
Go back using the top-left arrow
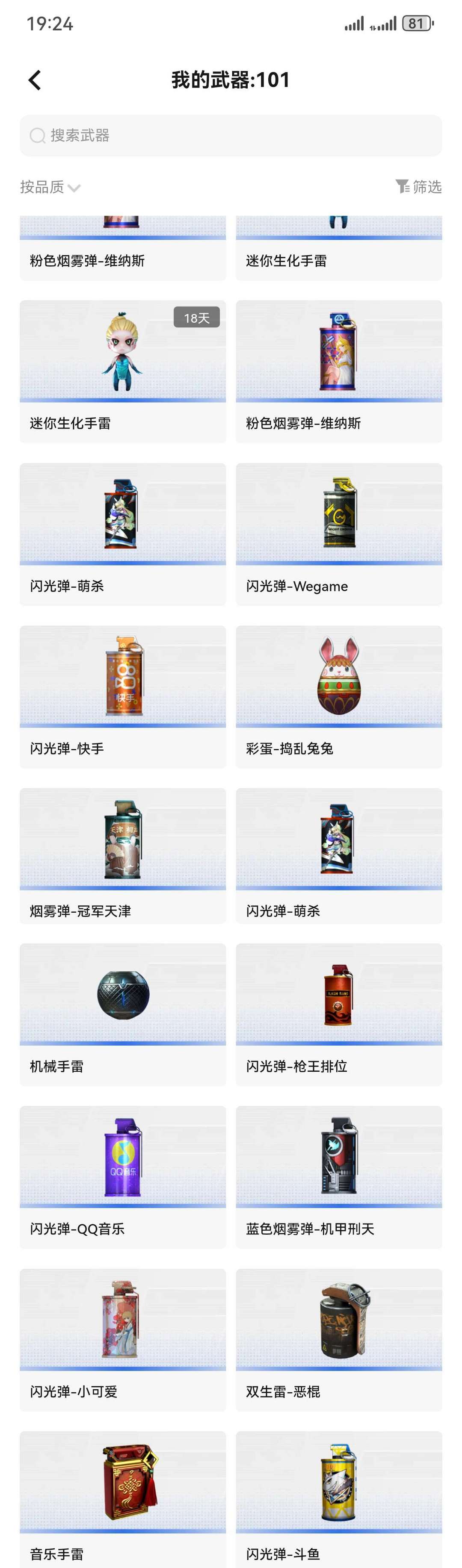(35, 80)
